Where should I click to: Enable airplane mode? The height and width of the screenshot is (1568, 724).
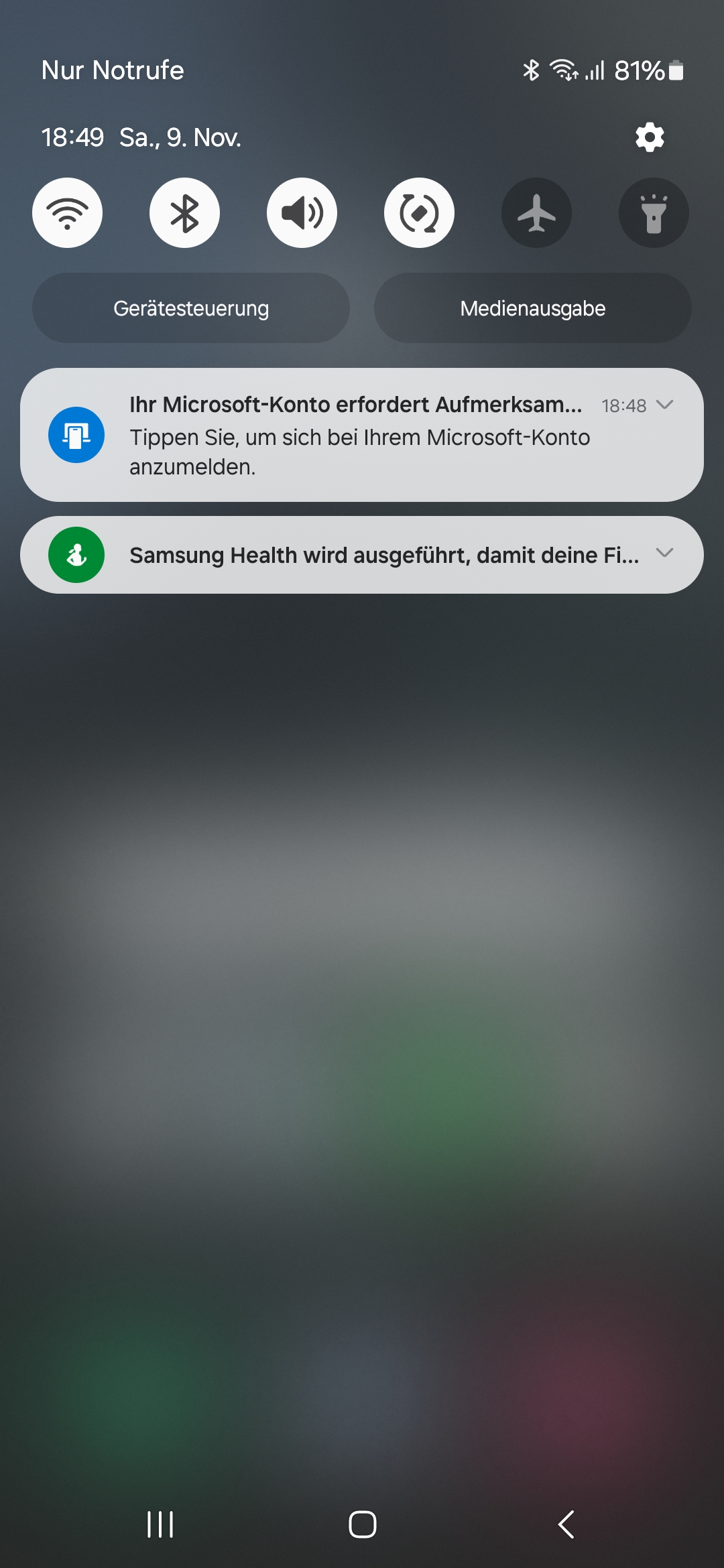pyautogui.click(x=536, y=212)
